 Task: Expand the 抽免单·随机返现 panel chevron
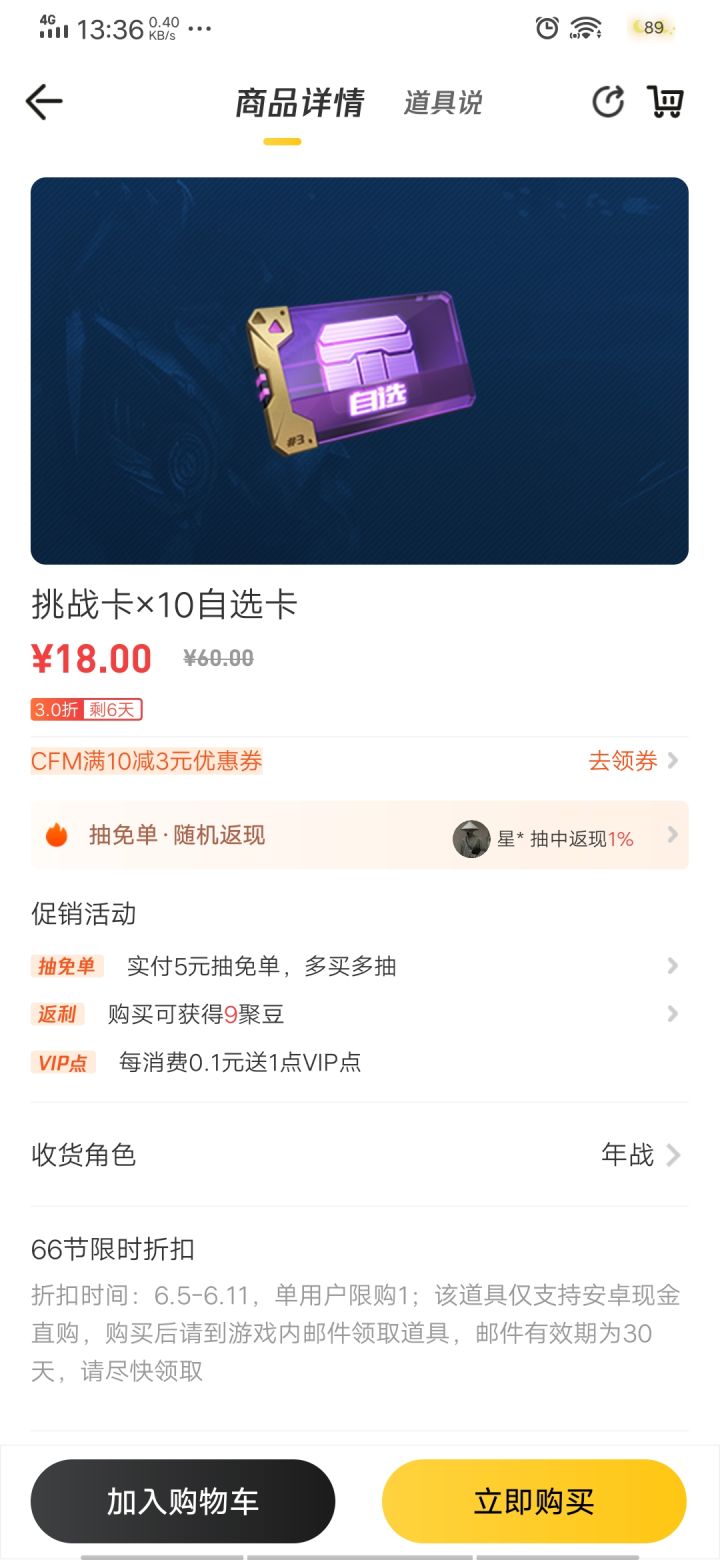tap(671, 834)
